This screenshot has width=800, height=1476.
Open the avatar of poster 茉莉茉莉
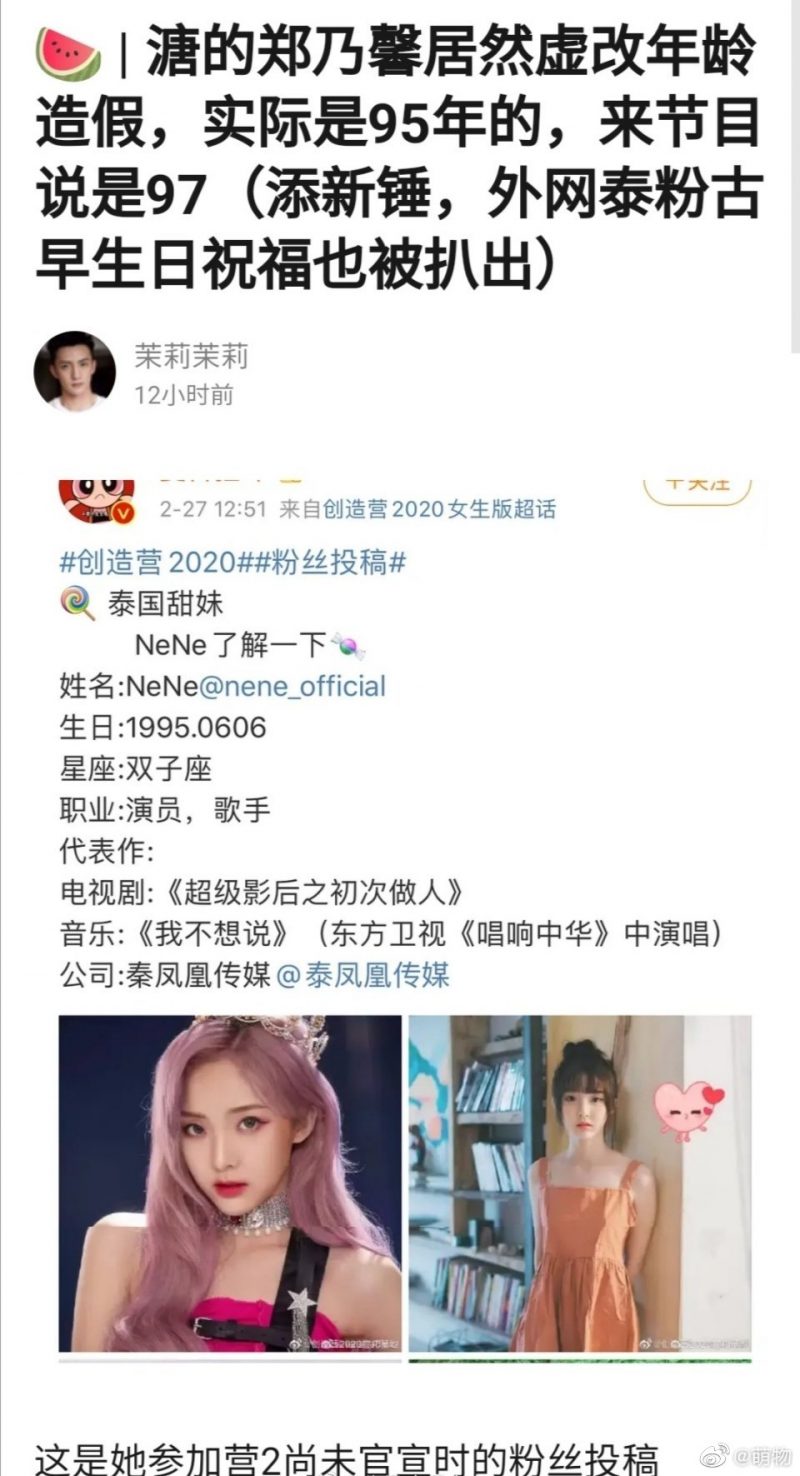(x=75, y=371)
